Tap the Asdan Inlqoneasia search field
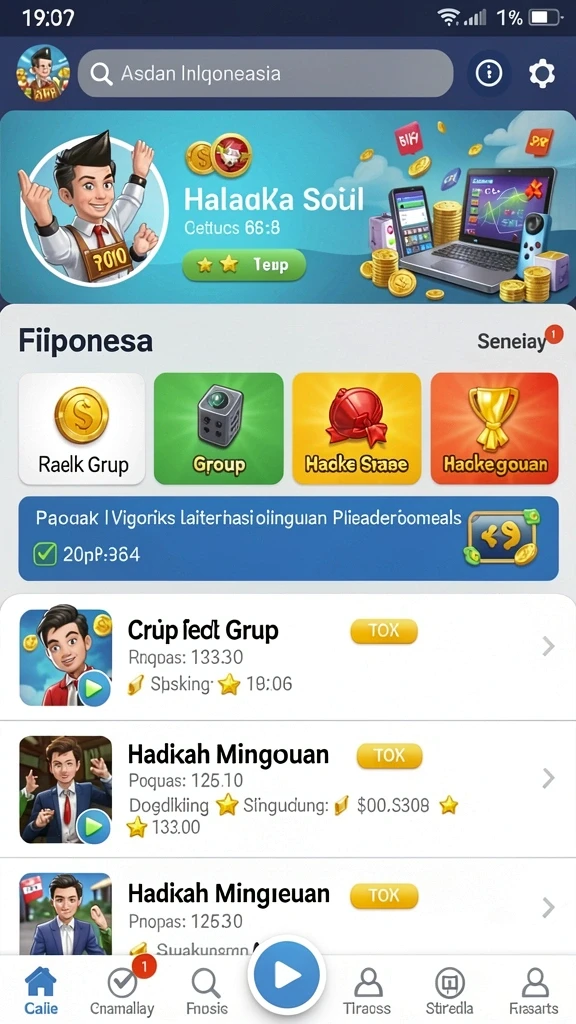Viewport: 576px width, 1024px height. [x=265, y=73]
